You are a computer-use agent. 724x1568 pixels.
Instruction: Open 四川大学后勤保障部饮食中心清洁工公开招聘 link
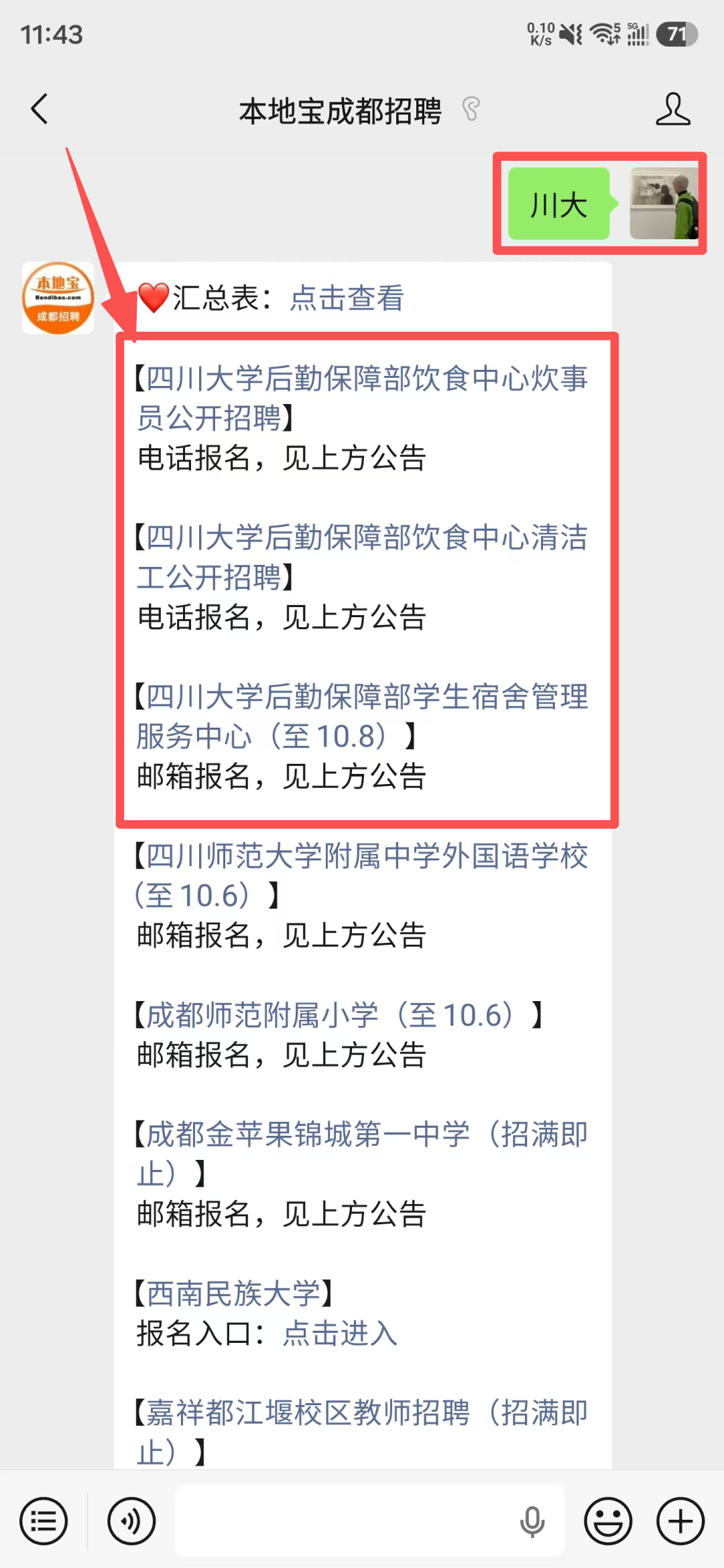pyautogui.click(x=362, y=557)
